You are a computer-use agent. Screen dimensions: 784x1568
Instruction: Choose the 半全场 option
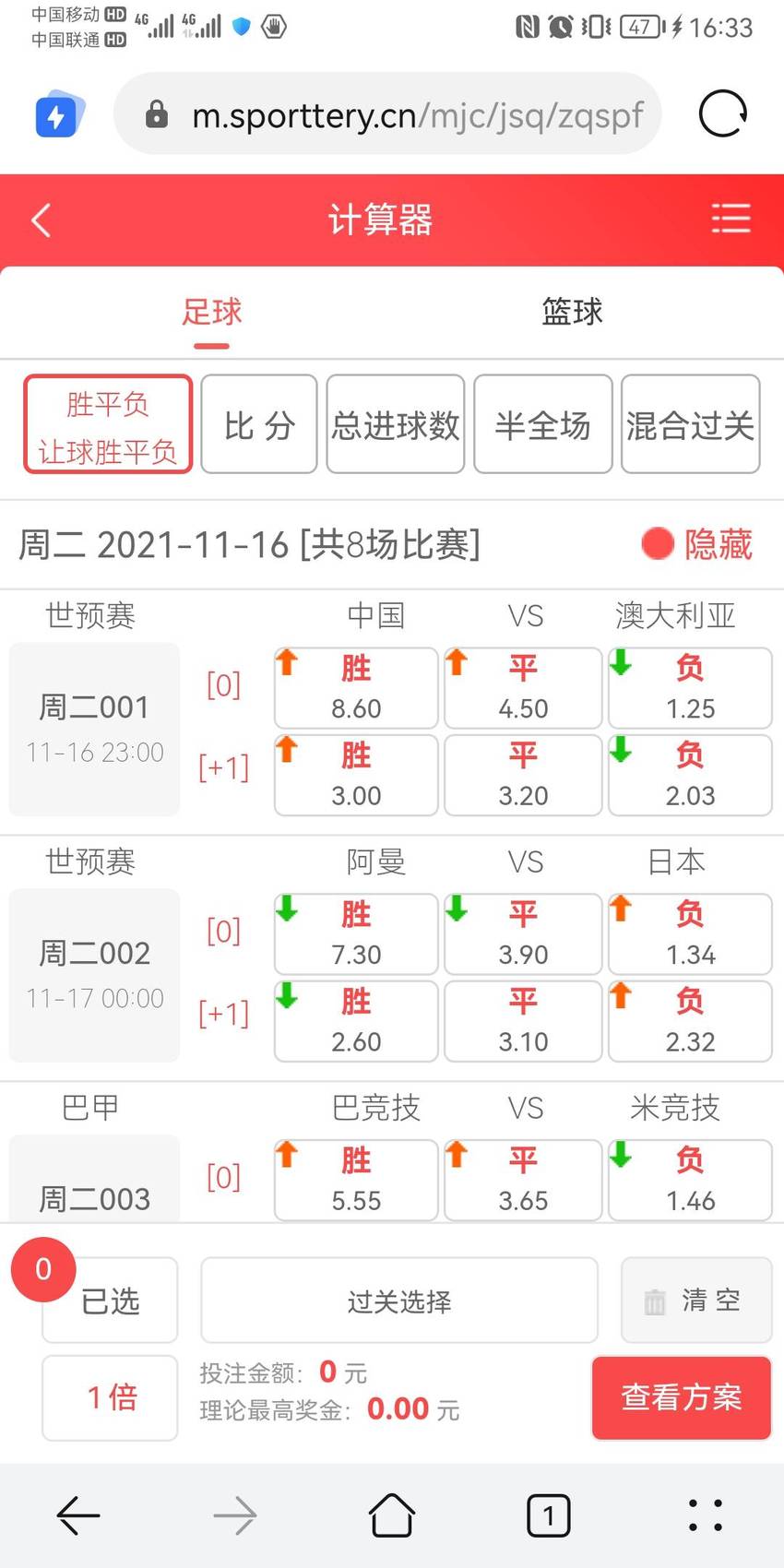[x=543, y=424]
